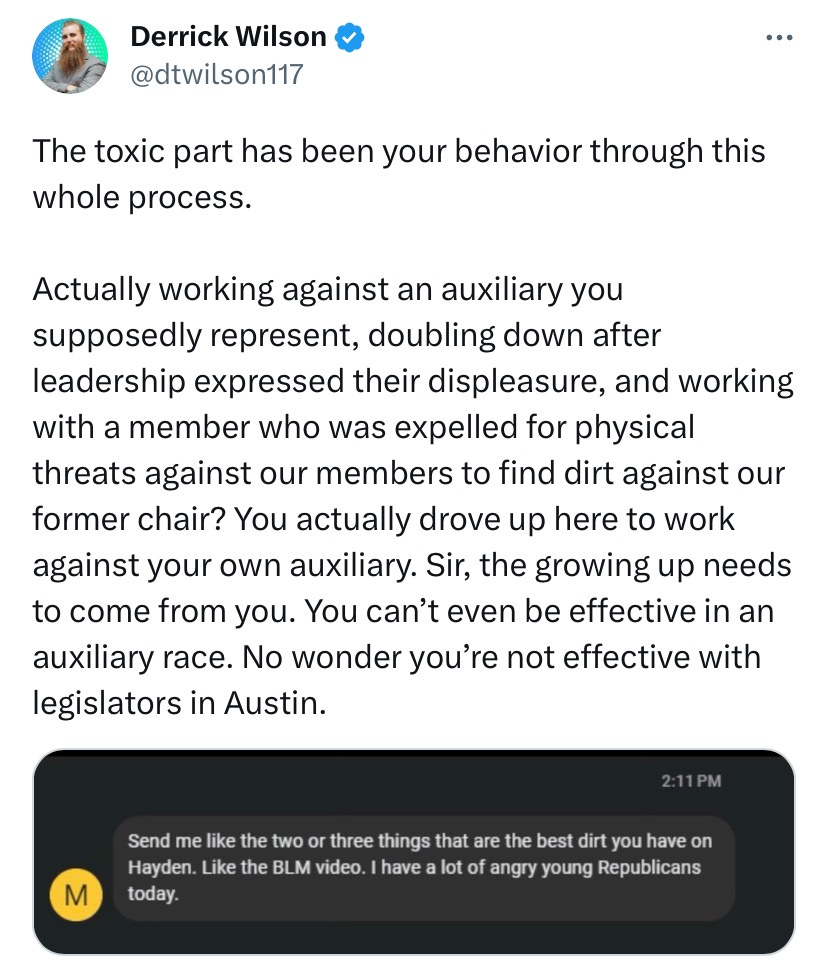This screenshot has width=828, height=976.
Task: Open the attached chat screenshot image
Action: (414, 852)
